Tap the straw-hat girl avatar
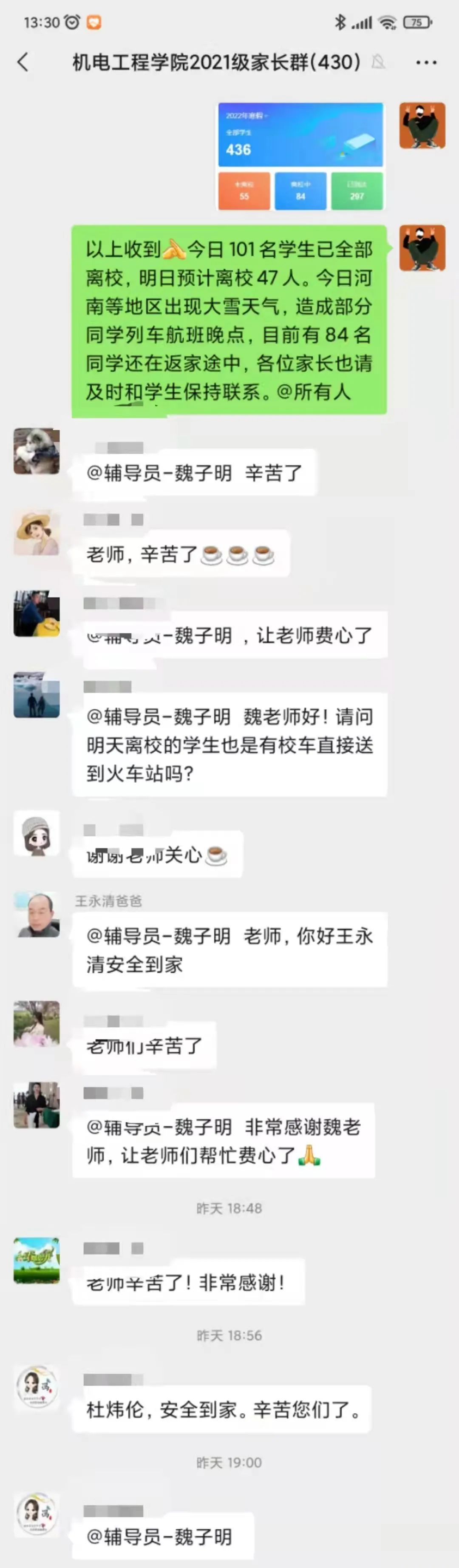Viewport: 459px width, 1568px height. coord(37,533)
